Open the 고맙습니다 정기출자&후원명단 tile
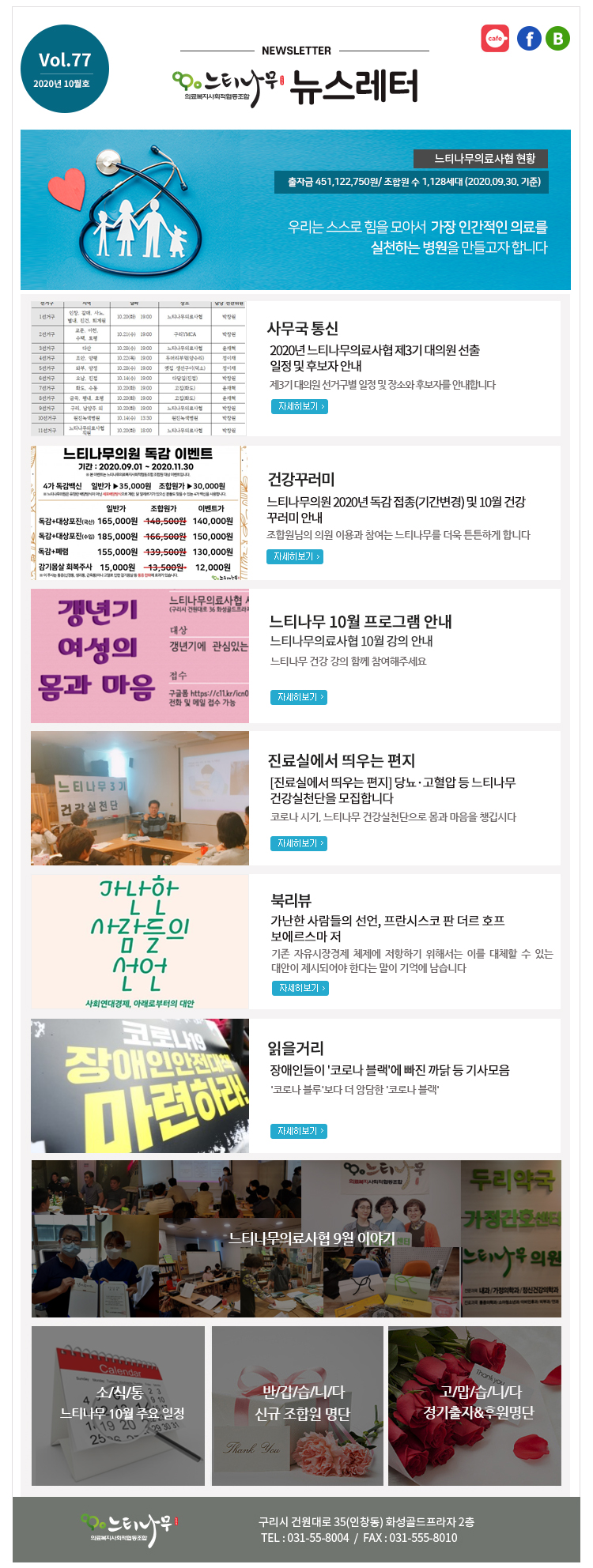 coord(475,1404)
